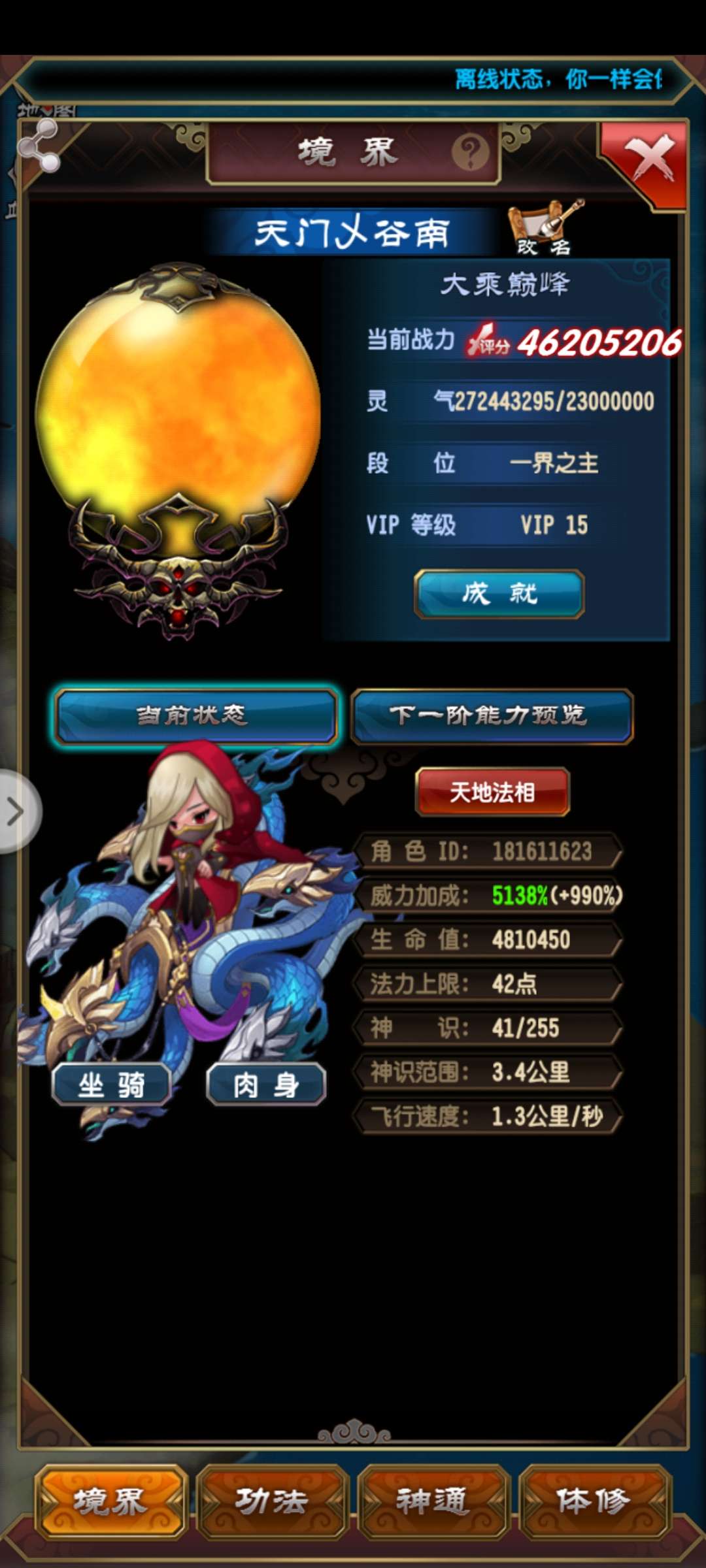The height and width of the screenshot is (1568, 706).
Task: Switch to the 神通 bottom tab
Action: [433, 1501]
